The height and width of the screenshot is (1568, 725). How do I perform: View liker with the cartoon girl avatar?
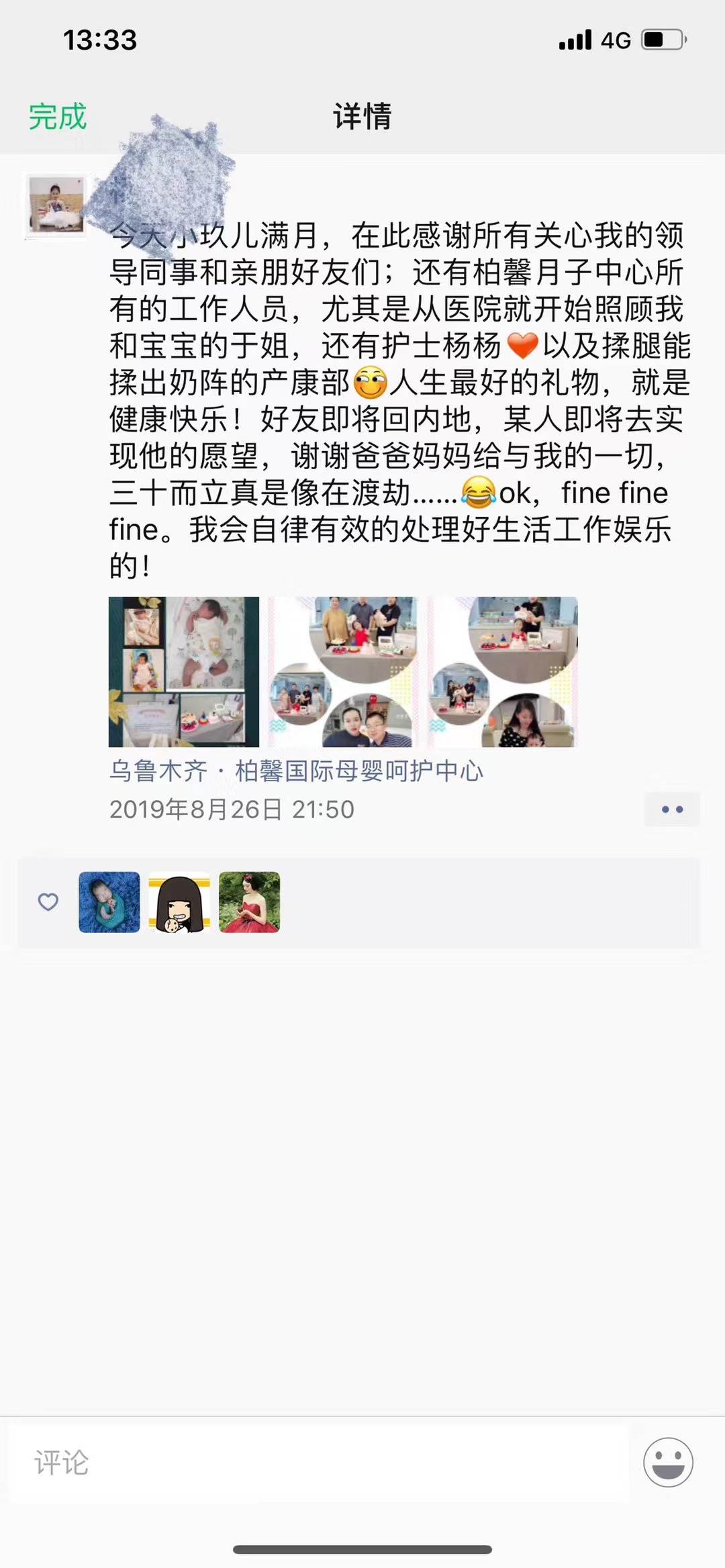click(x=179, y=902)
